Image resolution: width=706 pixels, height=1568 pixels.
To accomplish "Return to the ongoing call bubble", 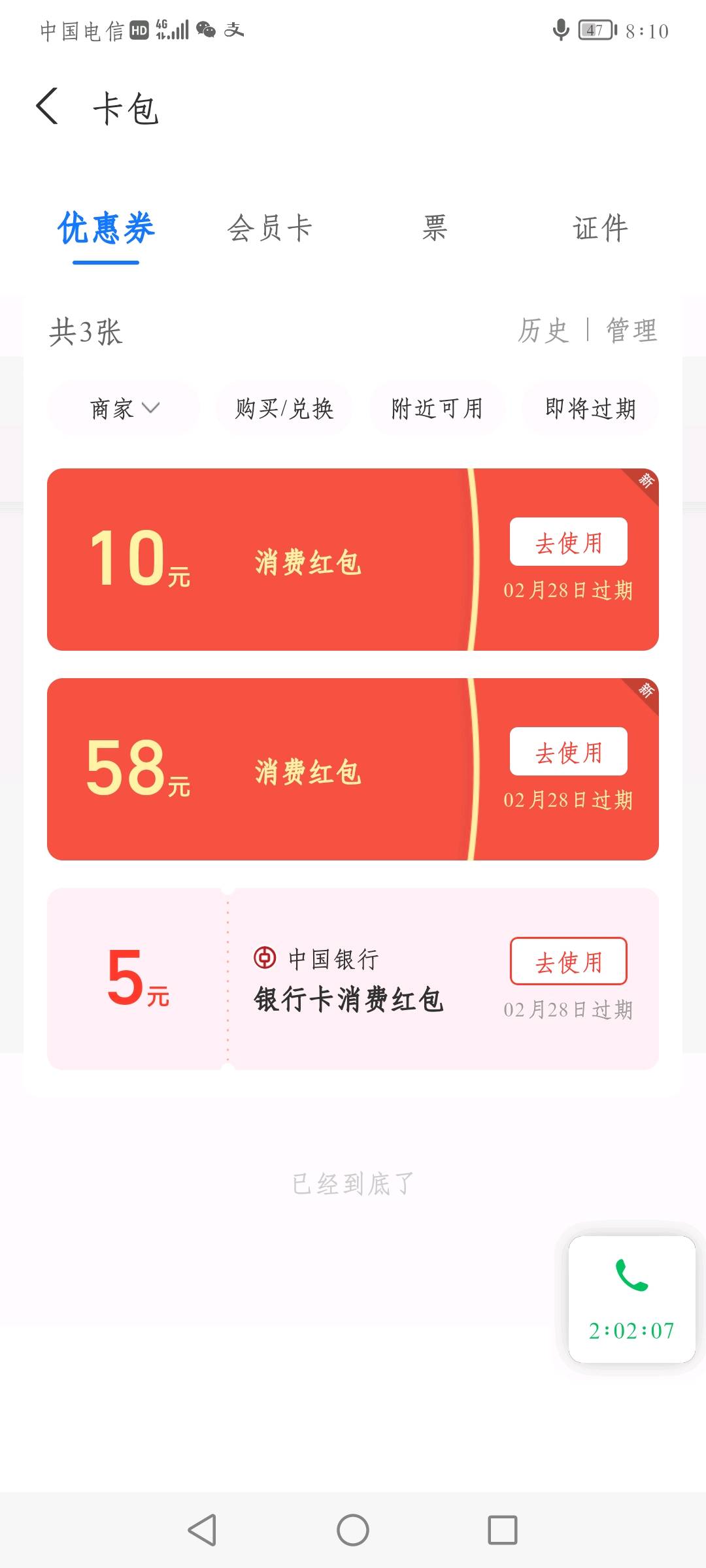I will click(x=631, y=1299).
